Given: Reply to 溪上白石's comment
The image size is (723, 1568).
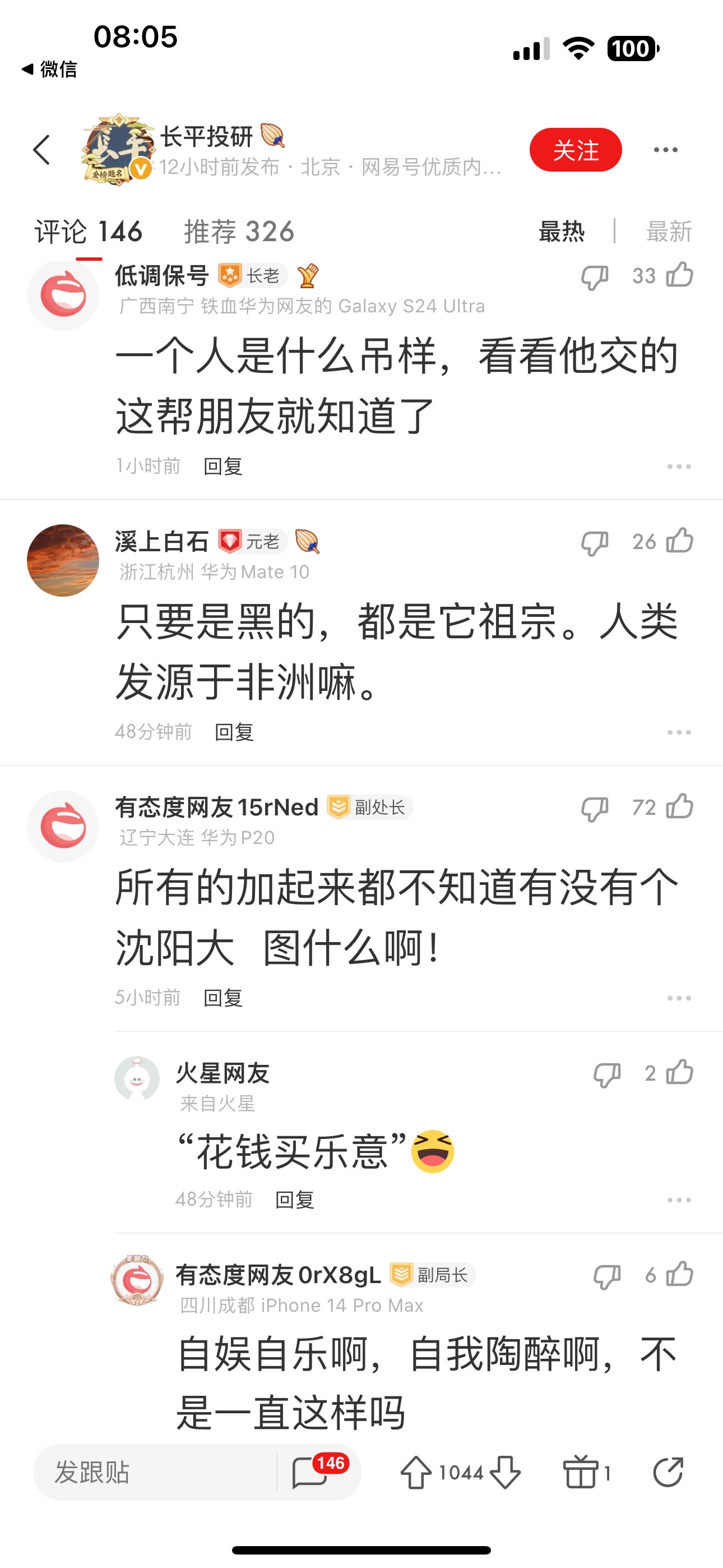Looking at the screenshot, I should [x=234, y=732].
